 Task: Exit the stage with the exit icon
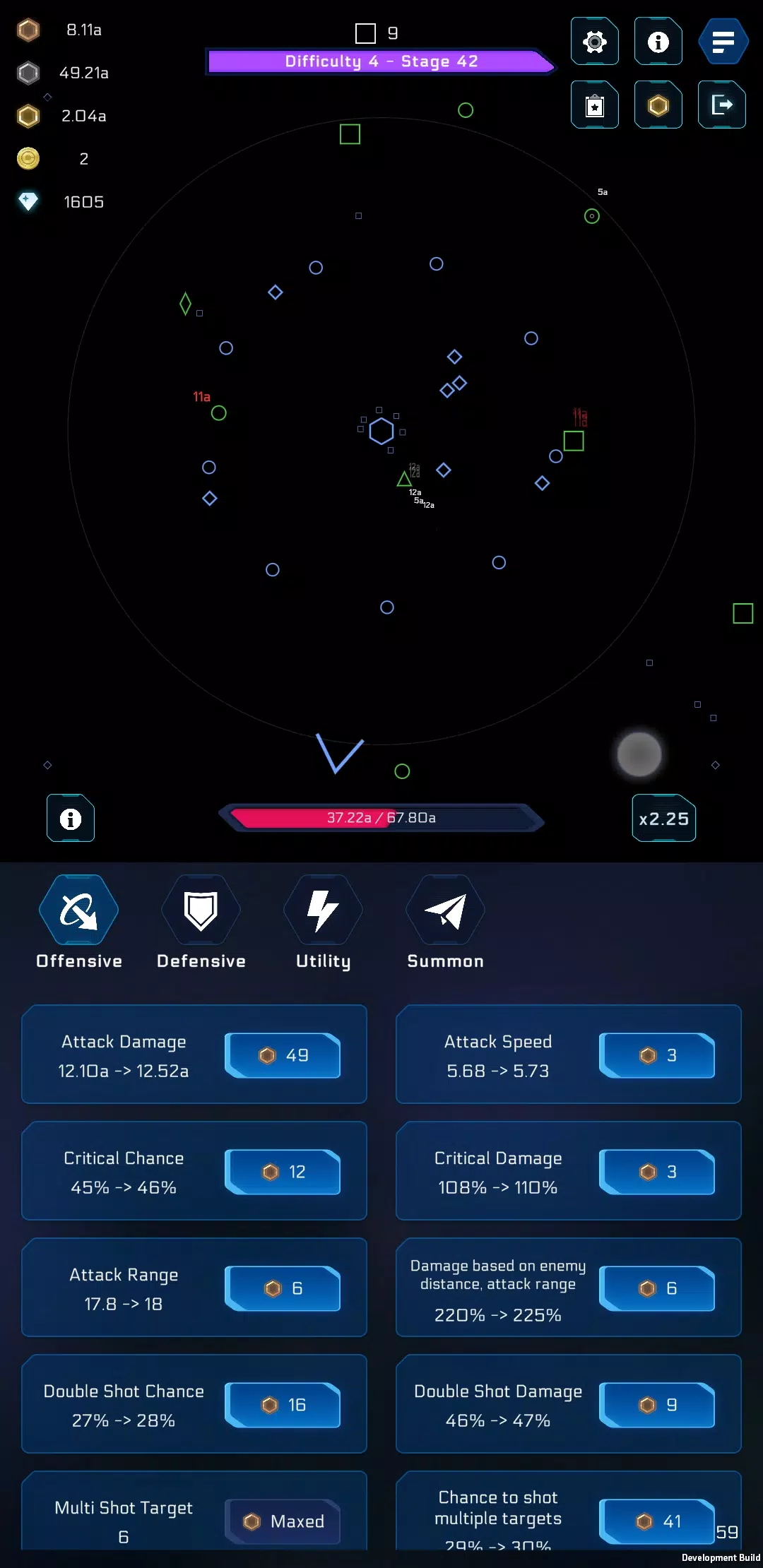(722, 105)
